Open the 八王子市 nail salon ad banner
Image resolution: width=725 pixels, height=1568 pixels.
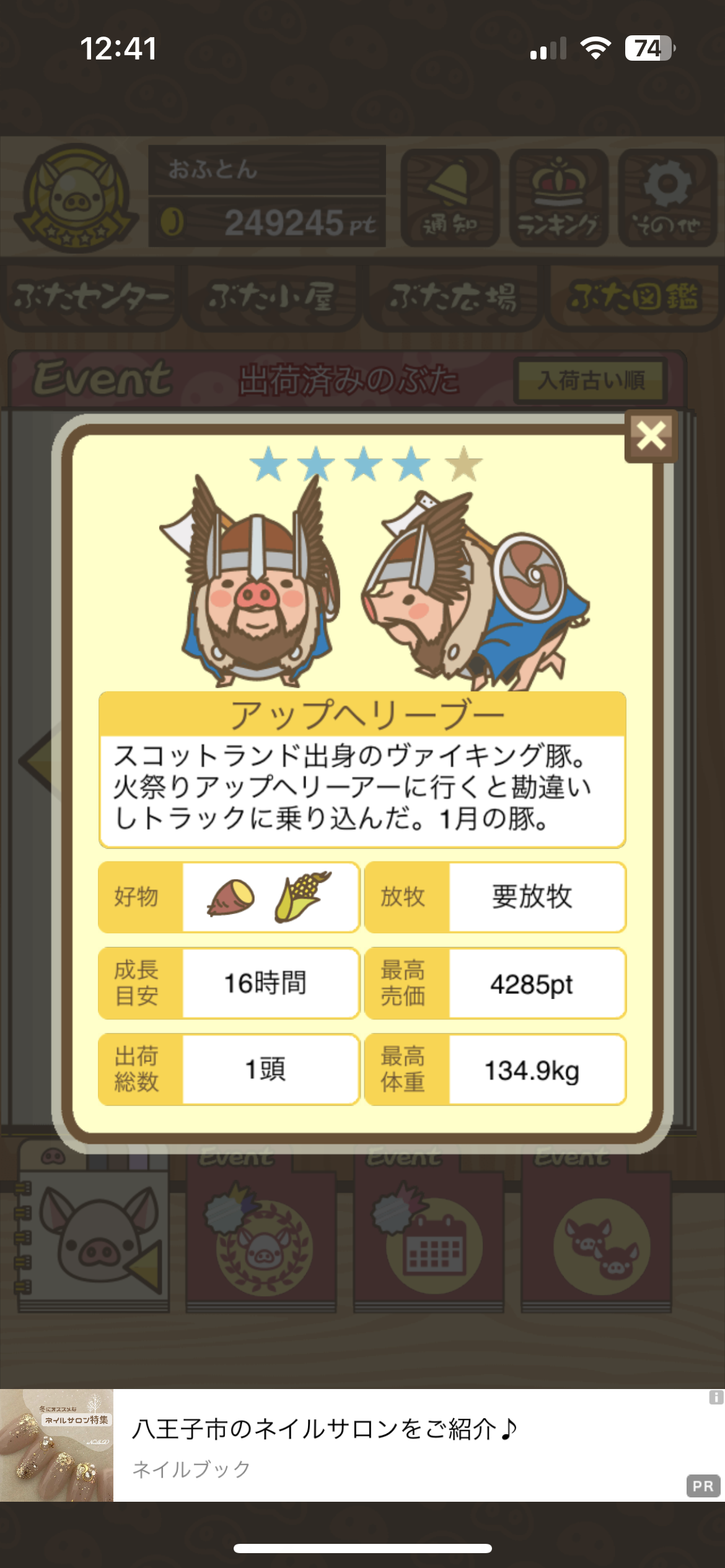362,1445
